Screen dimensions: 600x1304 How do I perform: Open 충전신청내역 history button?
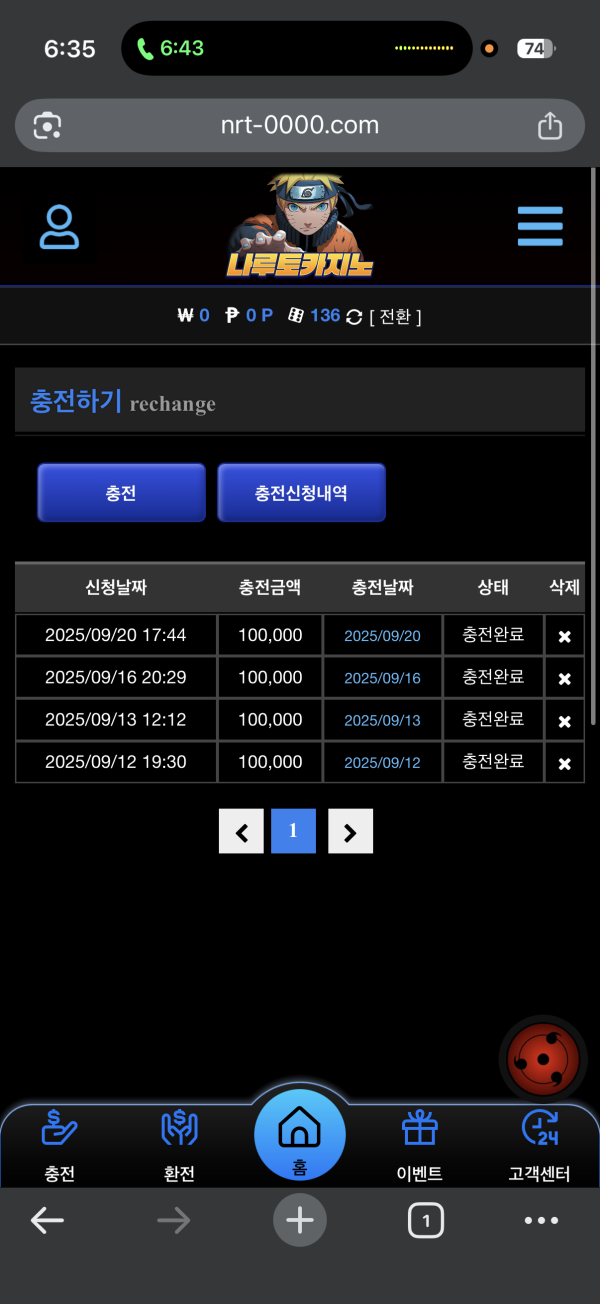[301, 492]
